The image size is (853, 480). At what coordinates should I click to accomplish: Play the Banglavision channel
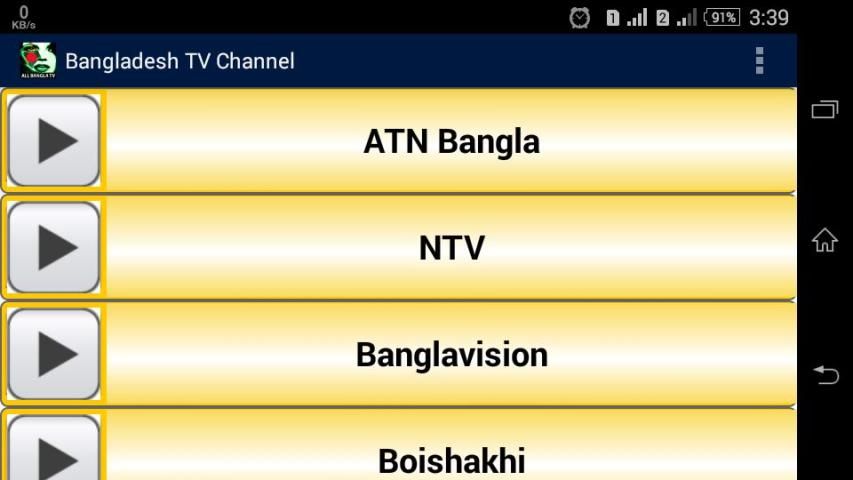(x=54, y=354)
